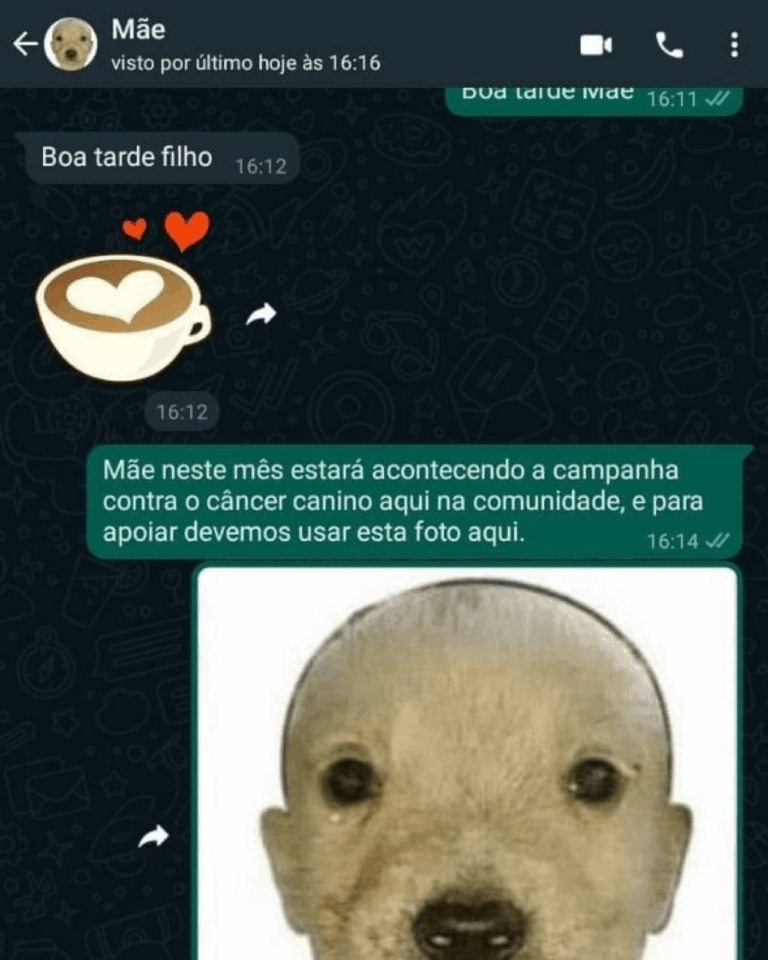Image resolution: width=768 pixels, height=960 pixels.
Task: Go back to the chat list
Action: click(24, 44)
